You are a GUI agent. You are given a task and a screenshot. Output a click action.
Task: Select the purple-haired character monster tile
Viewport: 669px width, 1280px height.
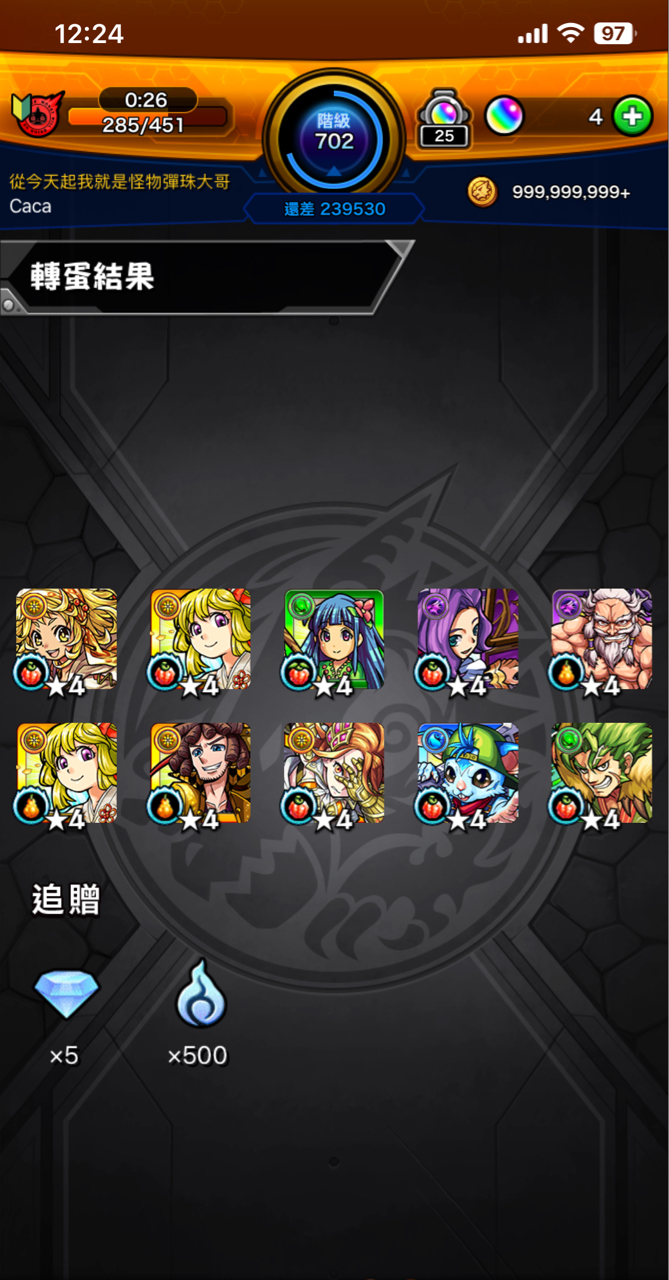coord(468,640)
